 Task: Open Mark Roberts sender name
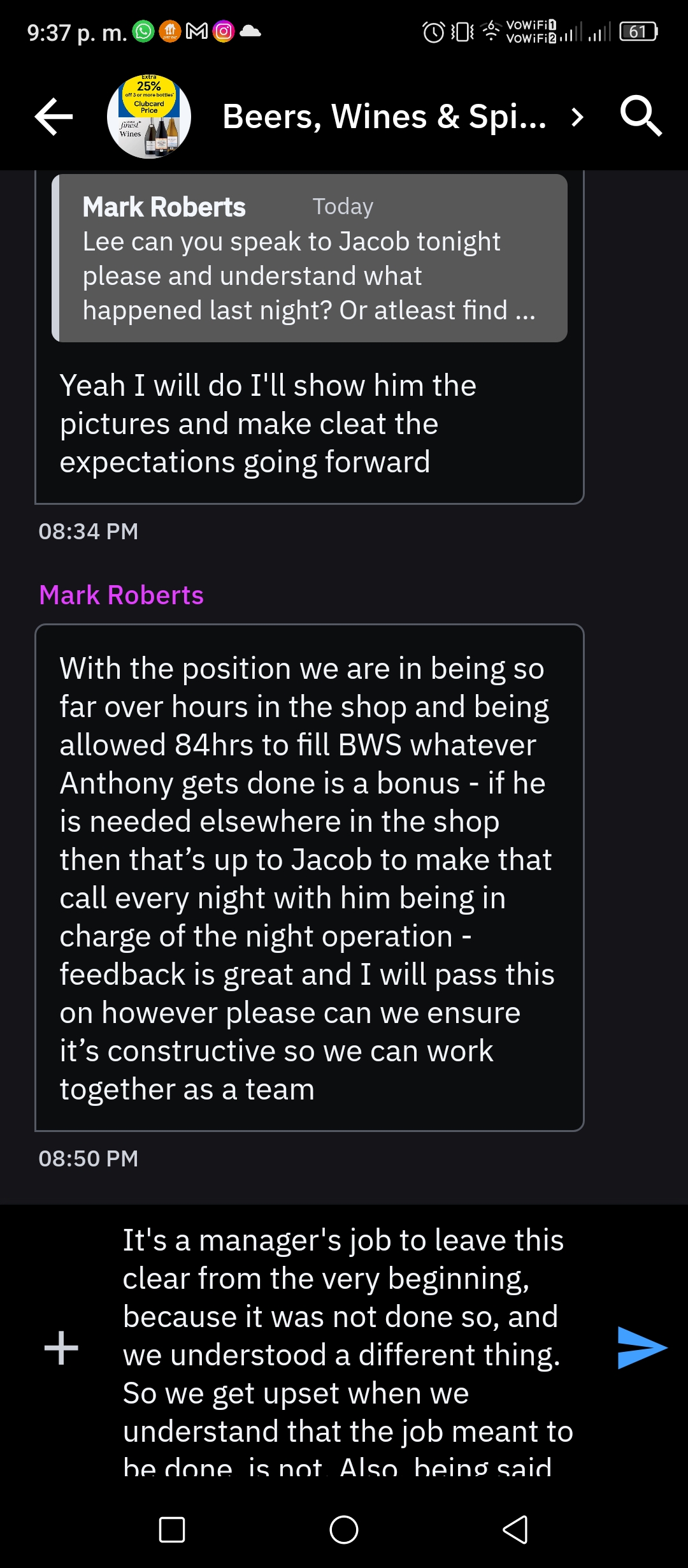coord(121,595)
